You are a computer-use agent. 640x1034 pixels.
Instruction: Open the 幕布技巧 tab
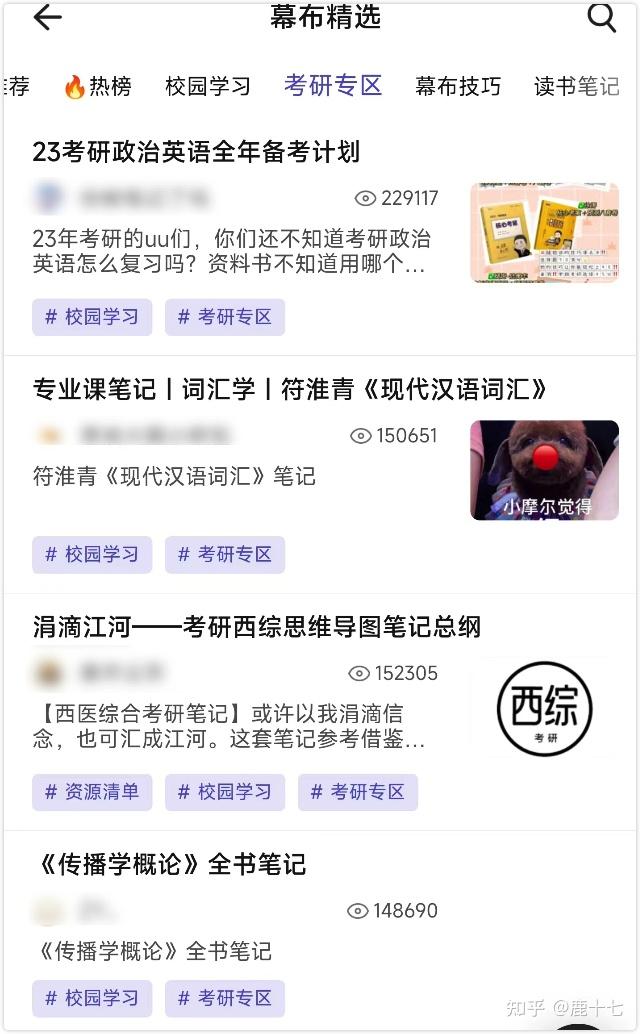click(458, 86)
